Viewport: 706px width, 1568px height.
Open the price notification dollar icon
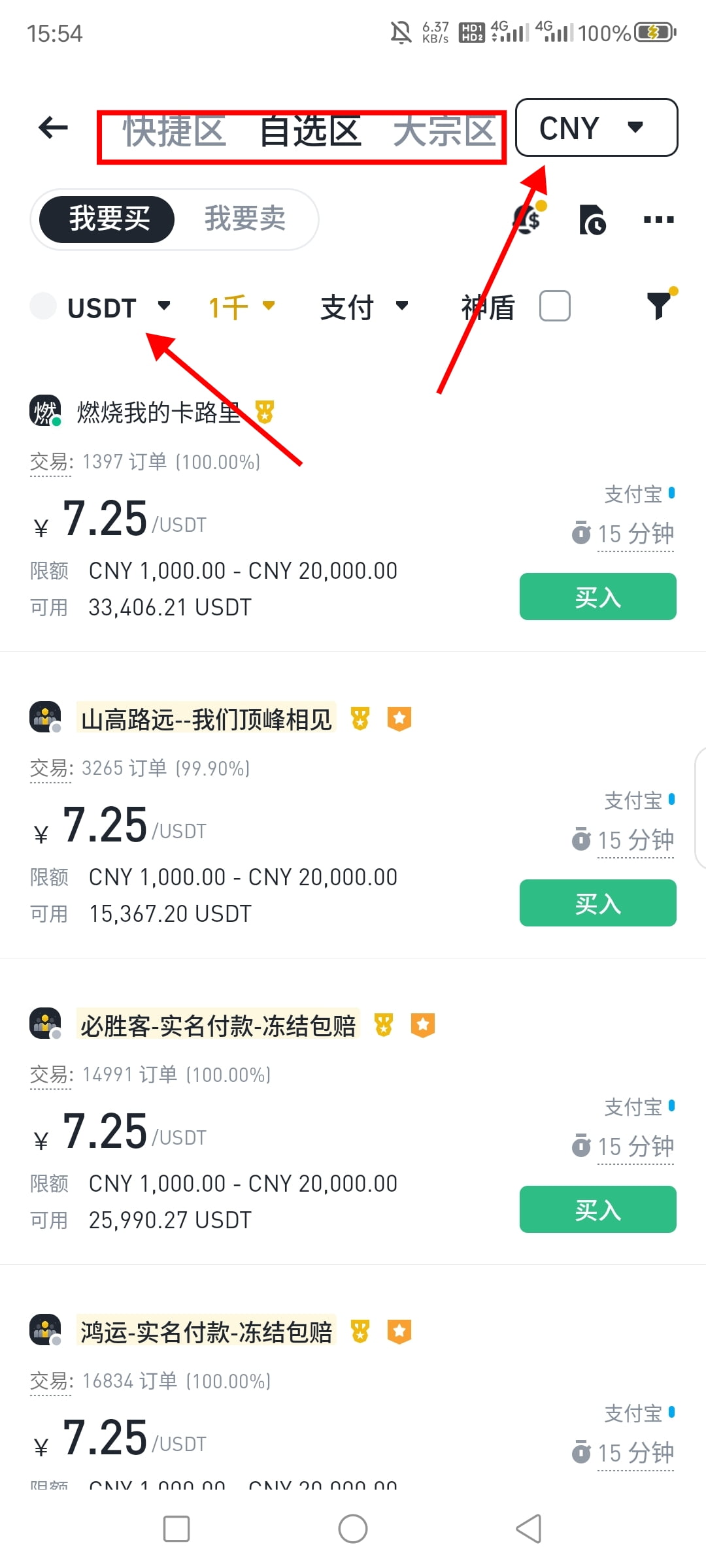(527, 220)
